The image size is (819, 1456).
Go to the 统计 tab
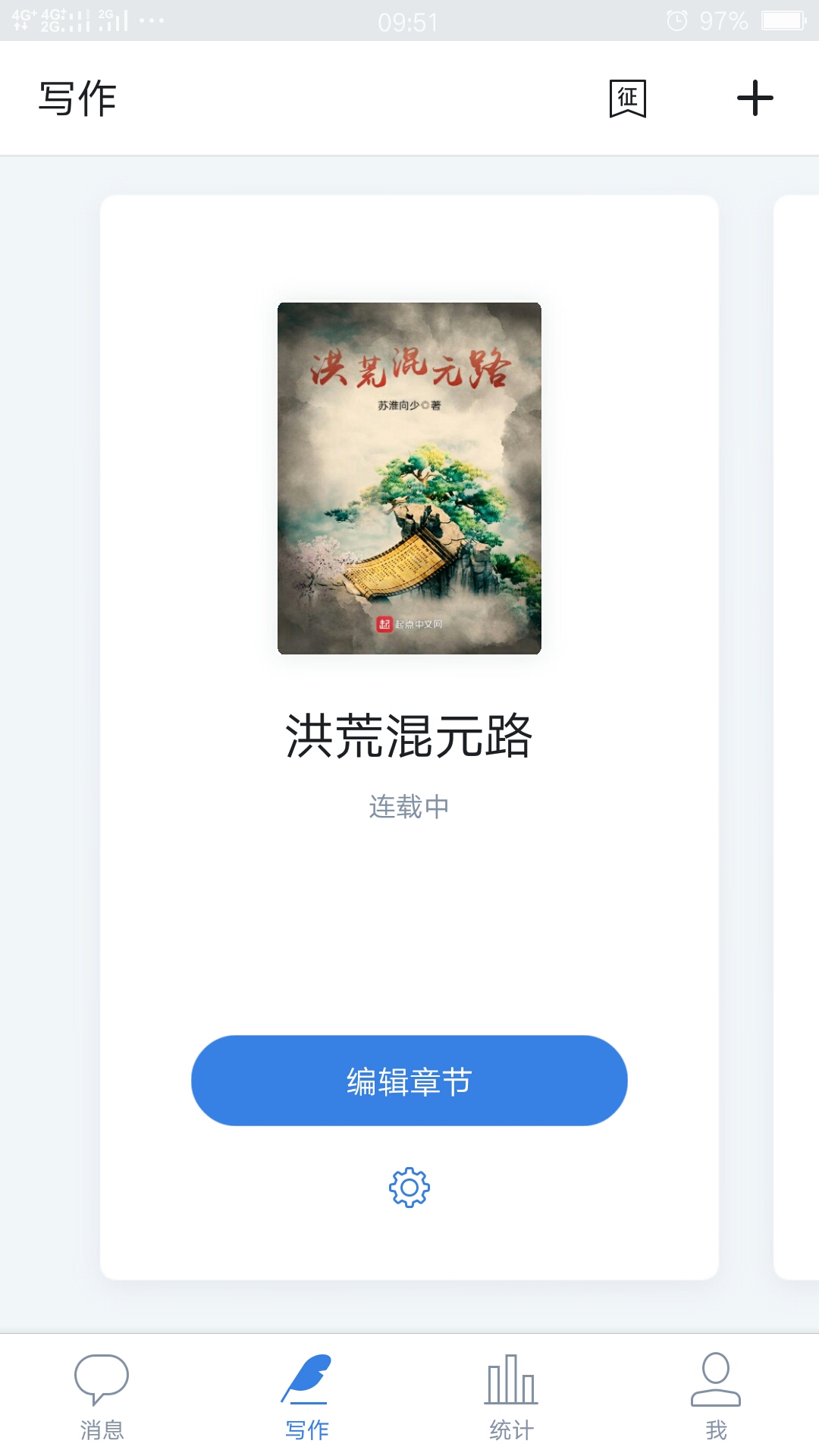tap(512, 1395)
